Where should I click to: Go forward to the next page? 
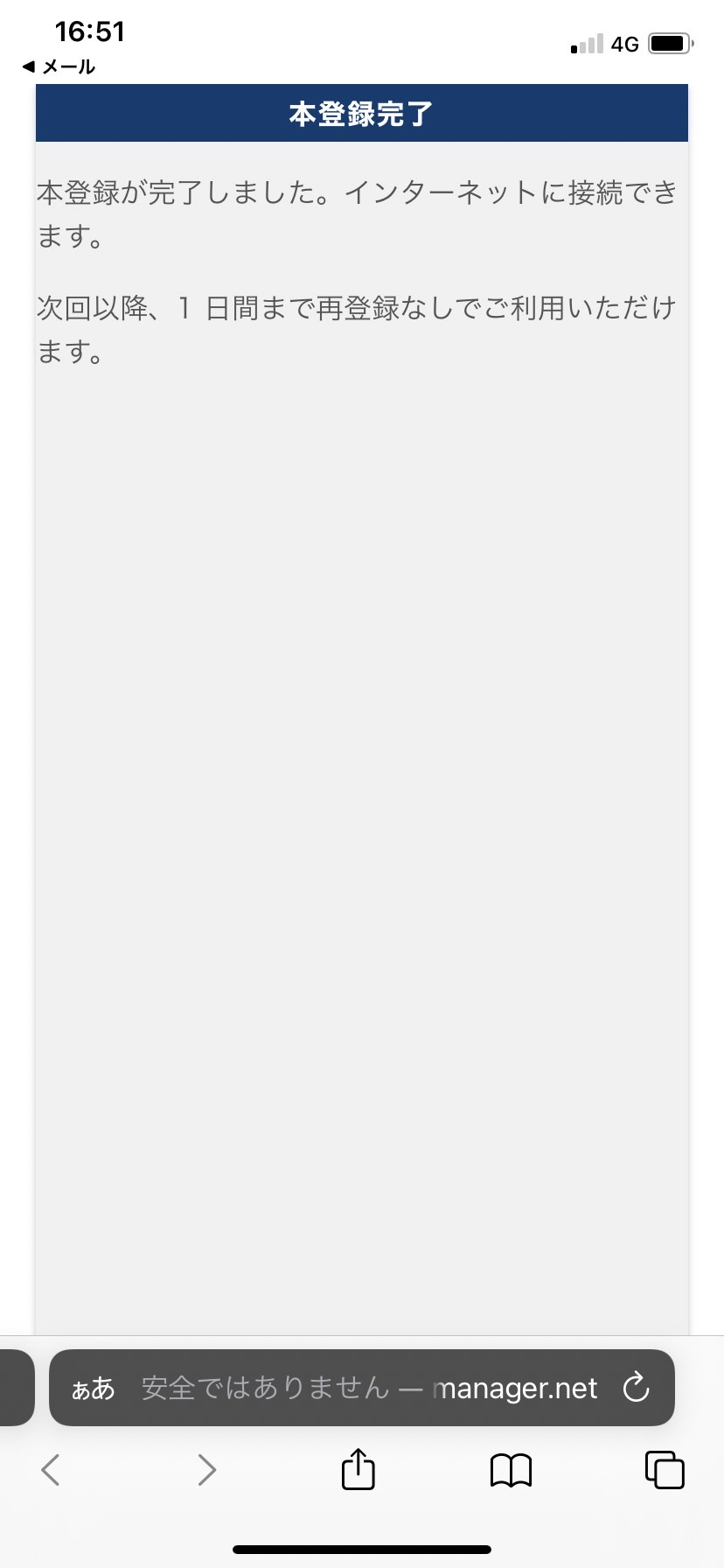click(206, 1470)
